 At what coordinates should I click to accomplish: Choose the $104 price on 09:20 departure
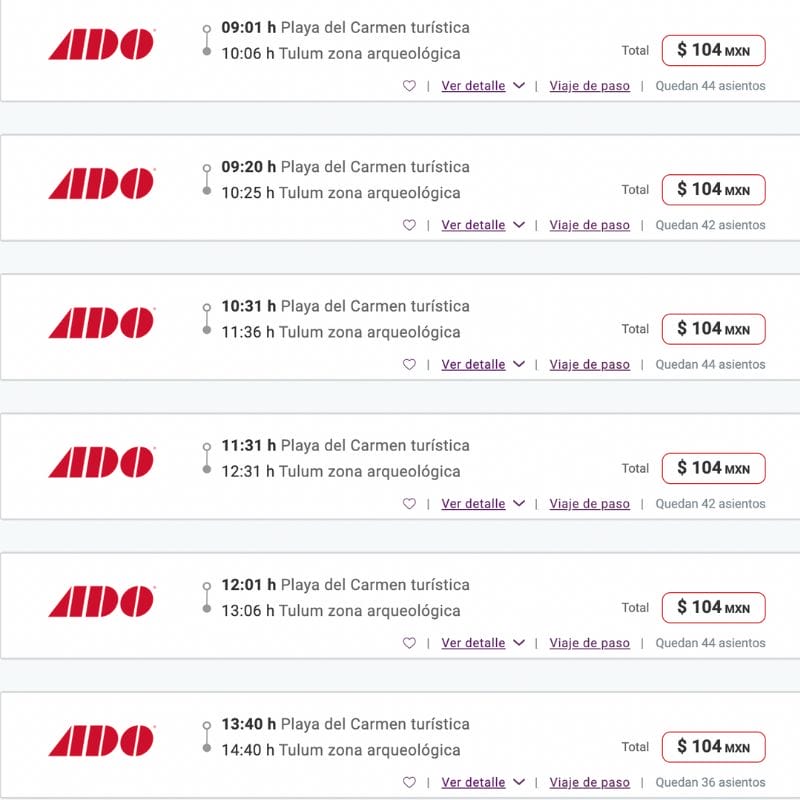[x=713, y=189]
